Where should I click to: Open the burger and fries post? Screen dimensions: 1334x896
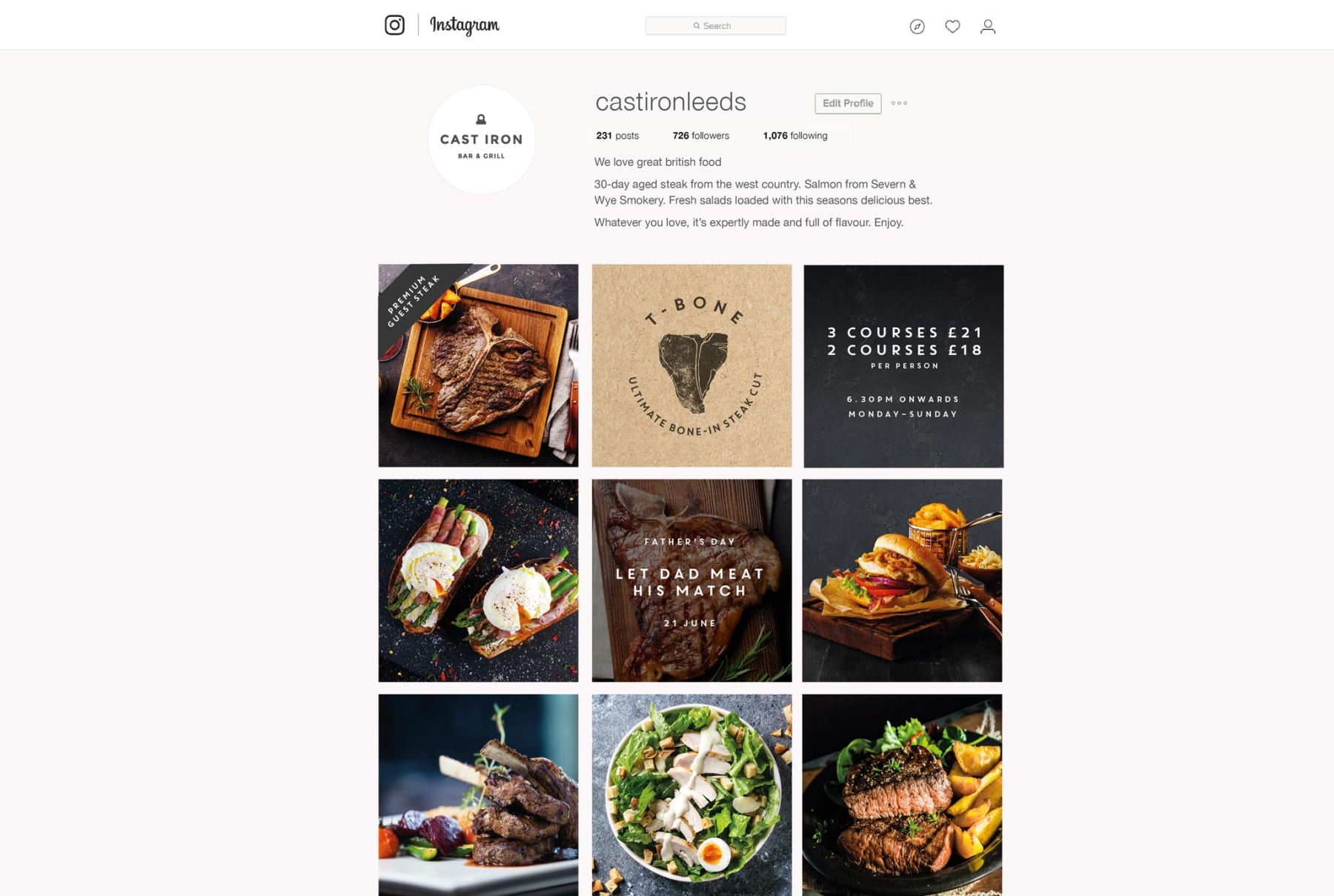point(902,580)
